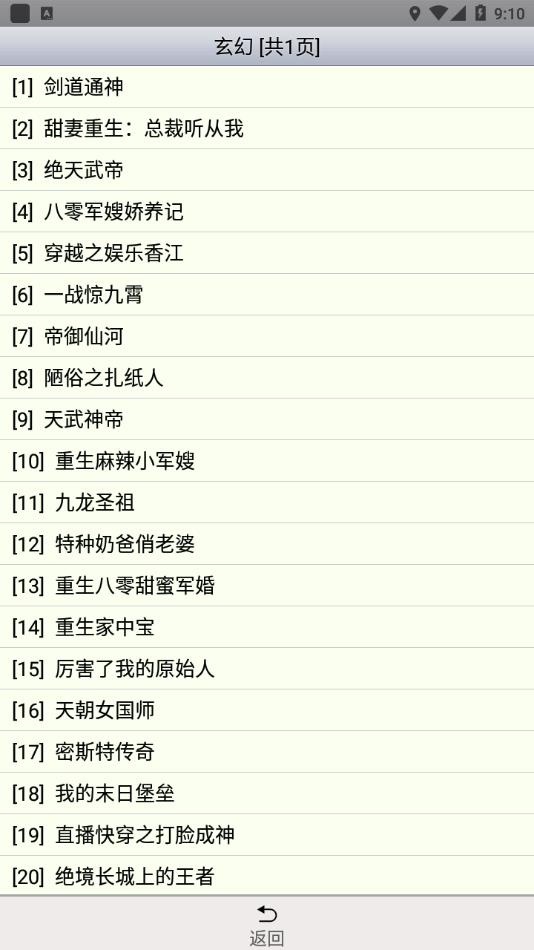Open 天朝女国师
The image size is (534, 950).
[267, 710]
